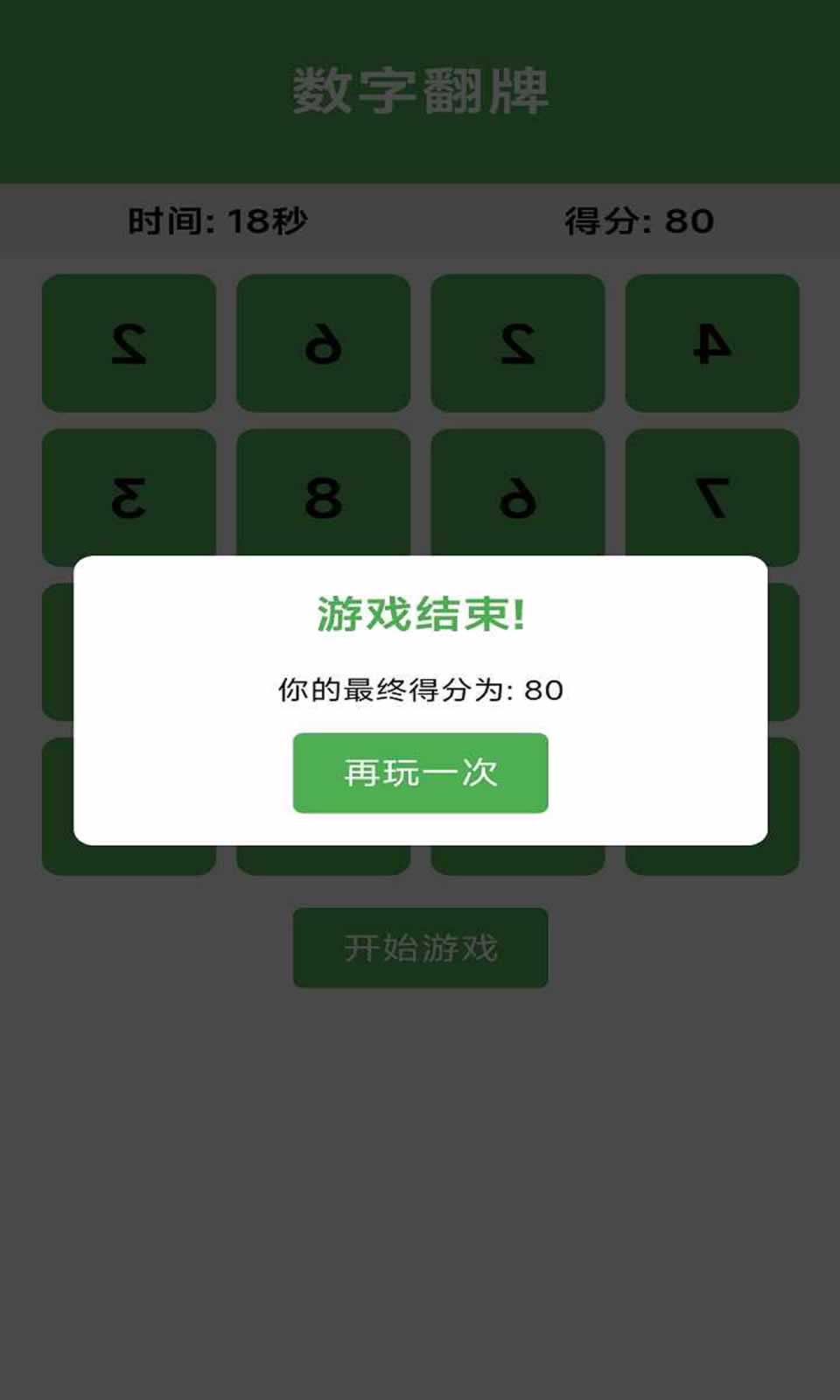Flip the card showing 4 at top-right
Screen dimensions: 840x1400
pyautogui.click(x=711, y=341)
